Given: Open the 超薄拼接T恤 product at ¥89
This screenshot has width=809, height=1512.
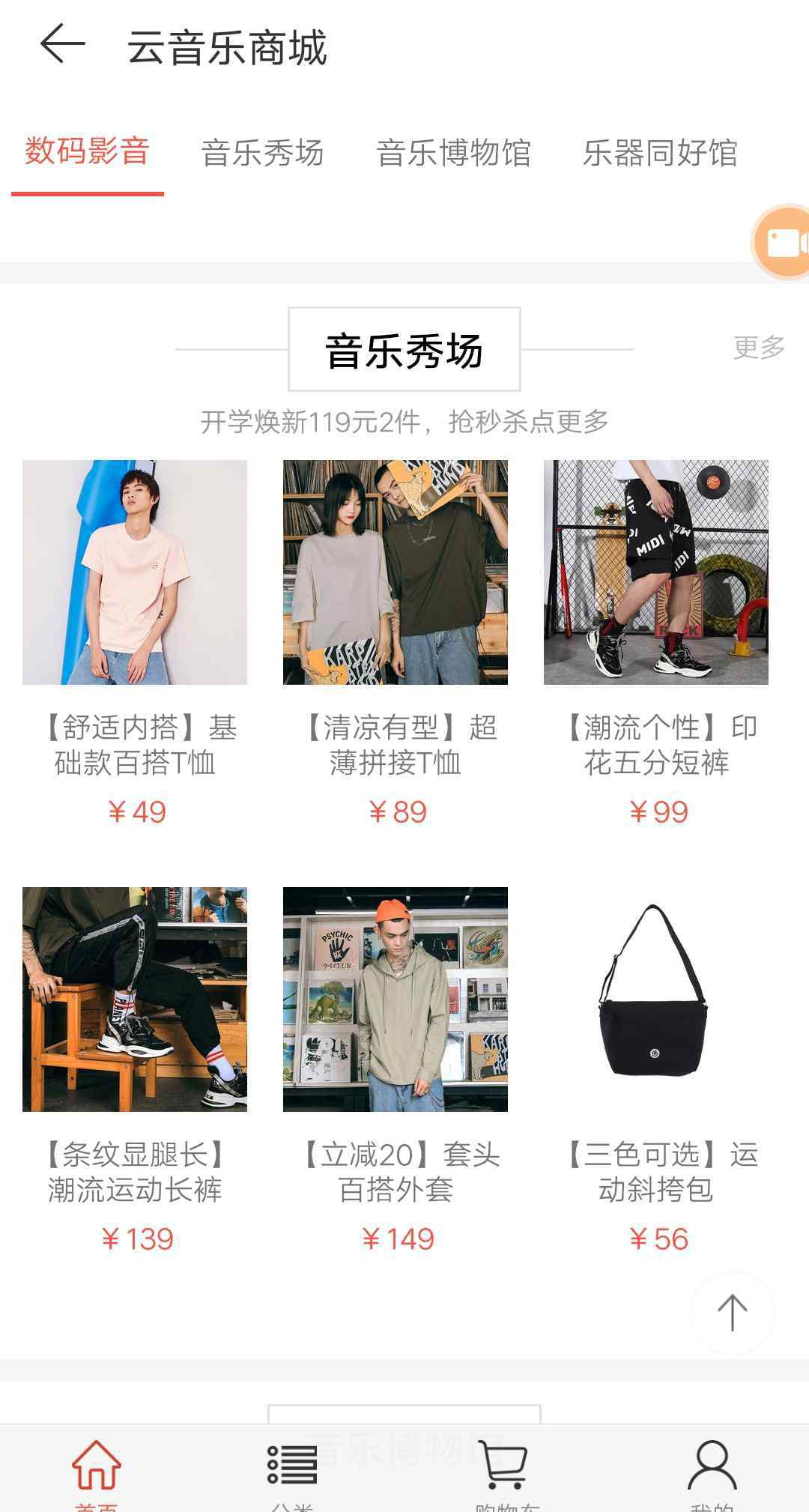Looking at the screenshot, I should click(x=396, y=644).
